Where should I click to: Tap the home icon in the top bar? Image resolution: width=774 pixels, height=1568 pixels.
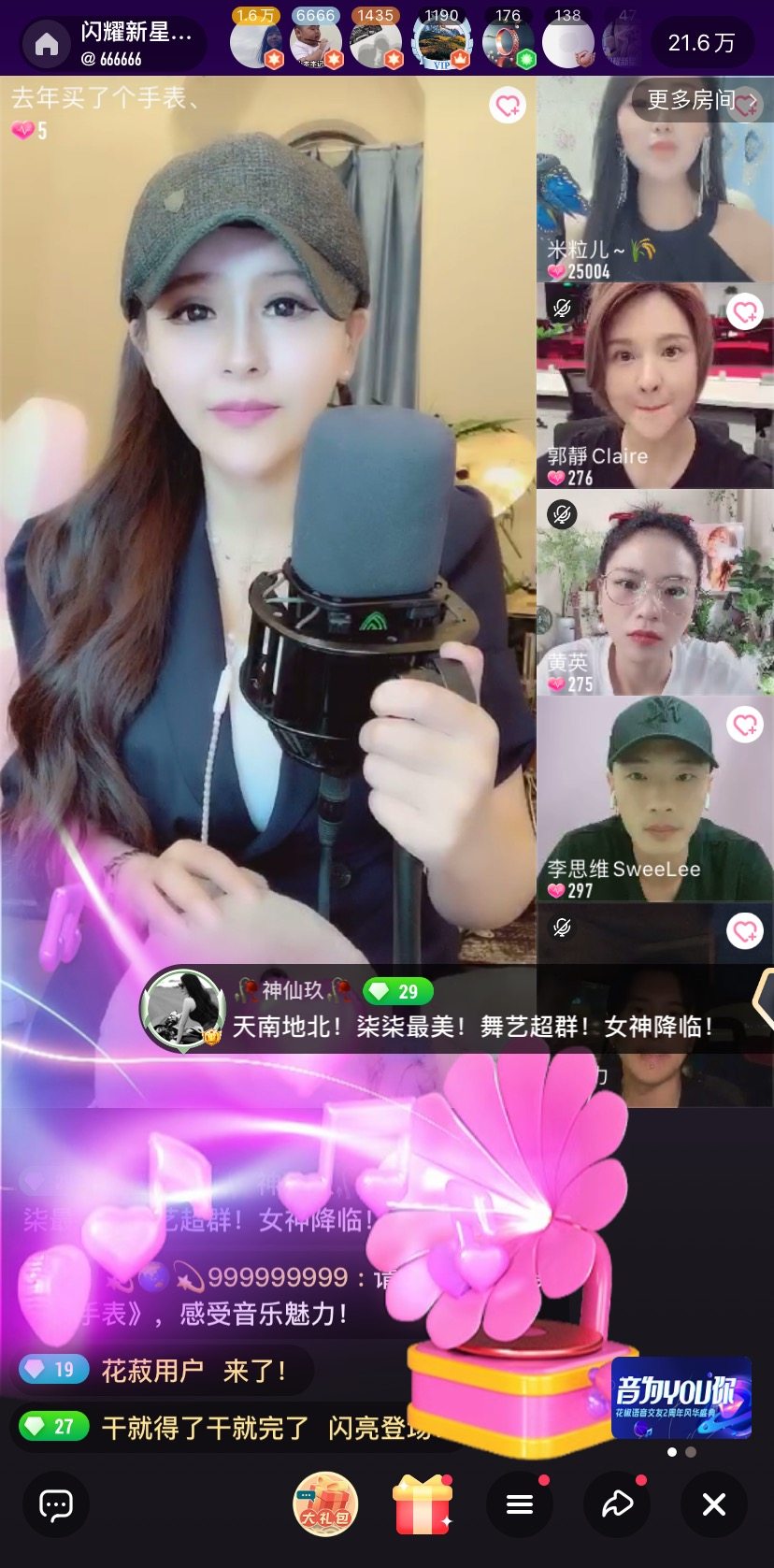47,44
